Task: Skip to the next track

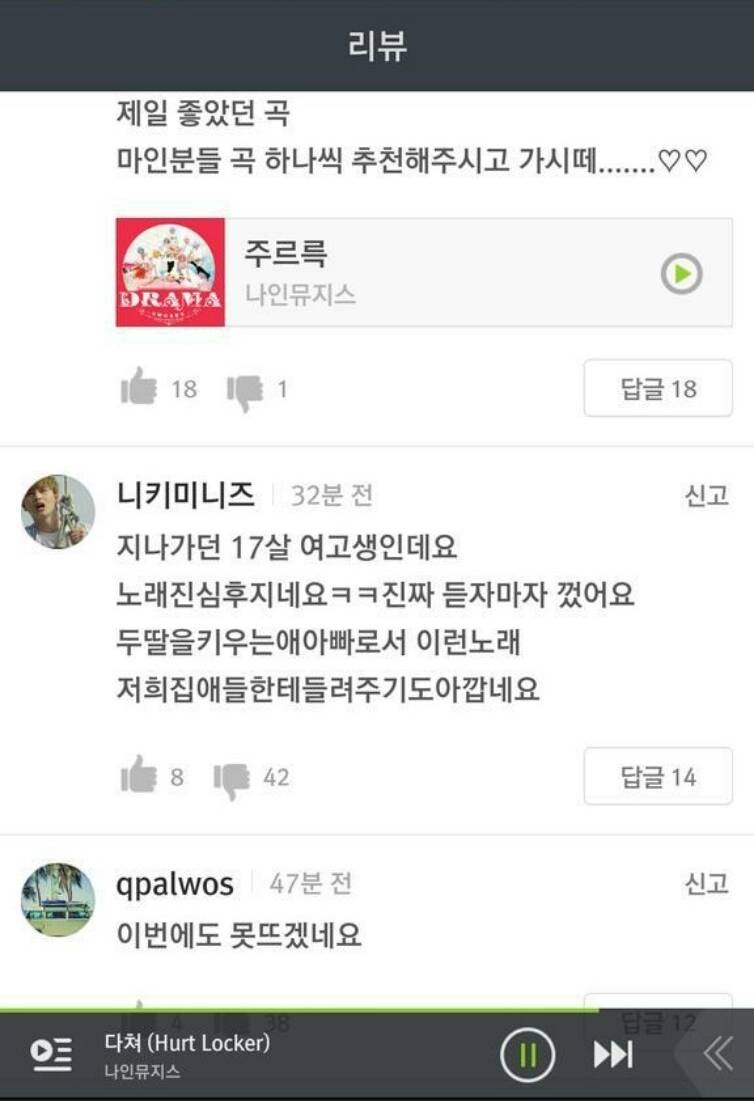Action: coord(612,1054)
